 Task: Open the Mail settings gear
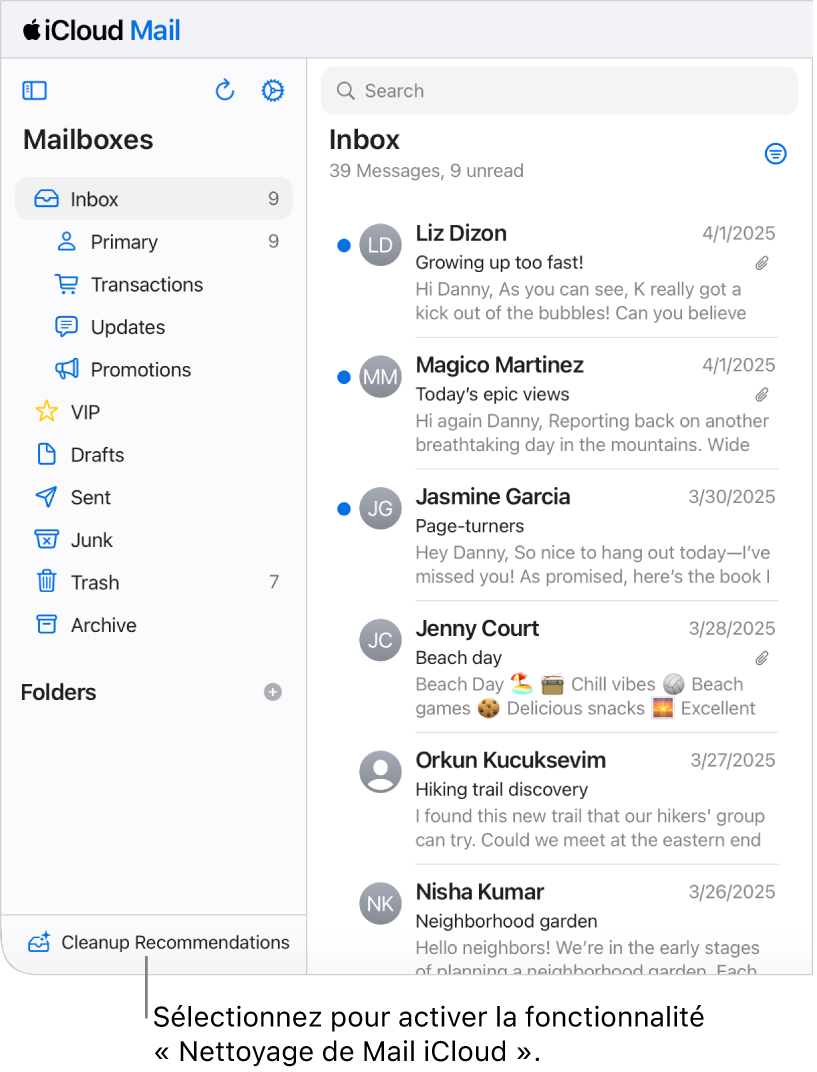coord(272,91)
